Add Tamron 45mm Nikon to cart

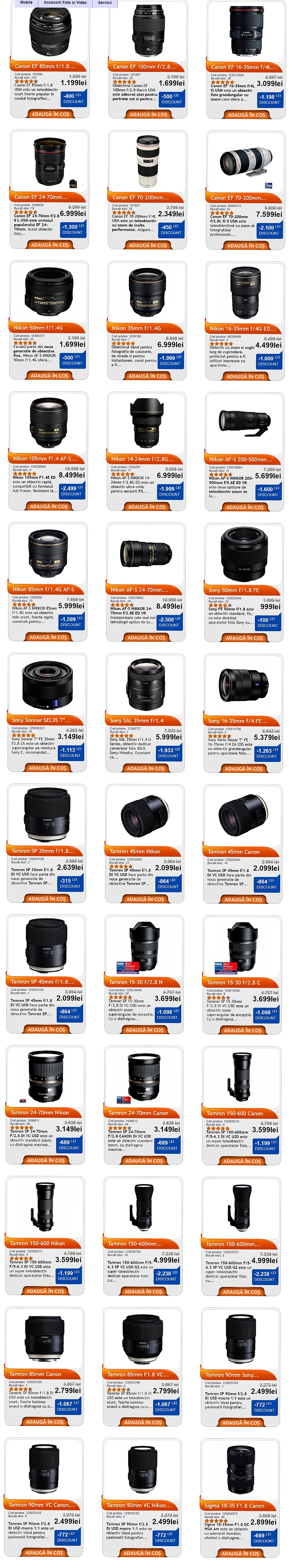pos(146,899)
